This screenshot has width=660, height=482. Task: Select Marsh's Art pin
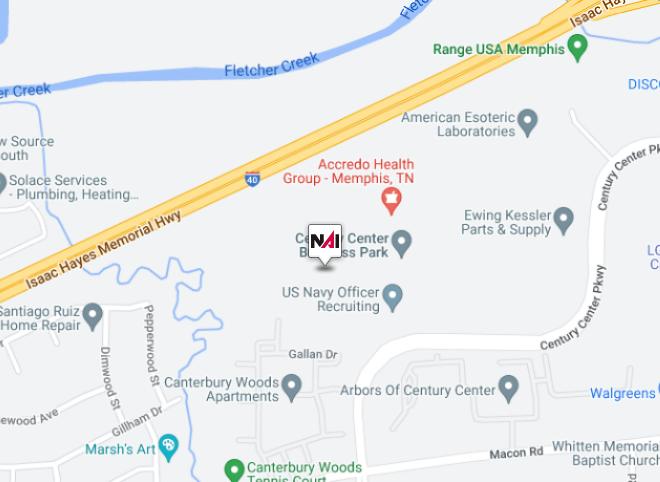point(168,446)
